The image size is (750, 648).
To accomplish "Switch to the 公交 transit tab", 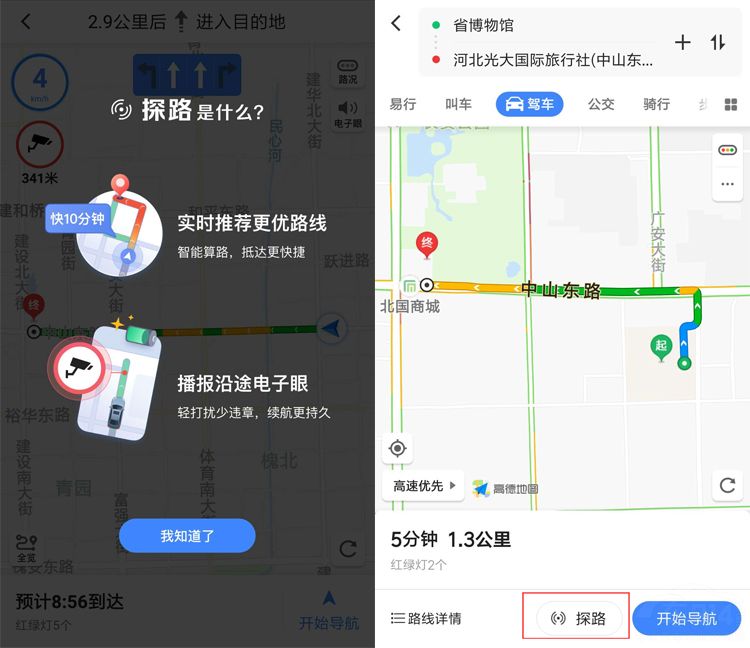I will [x=601, y=104].
